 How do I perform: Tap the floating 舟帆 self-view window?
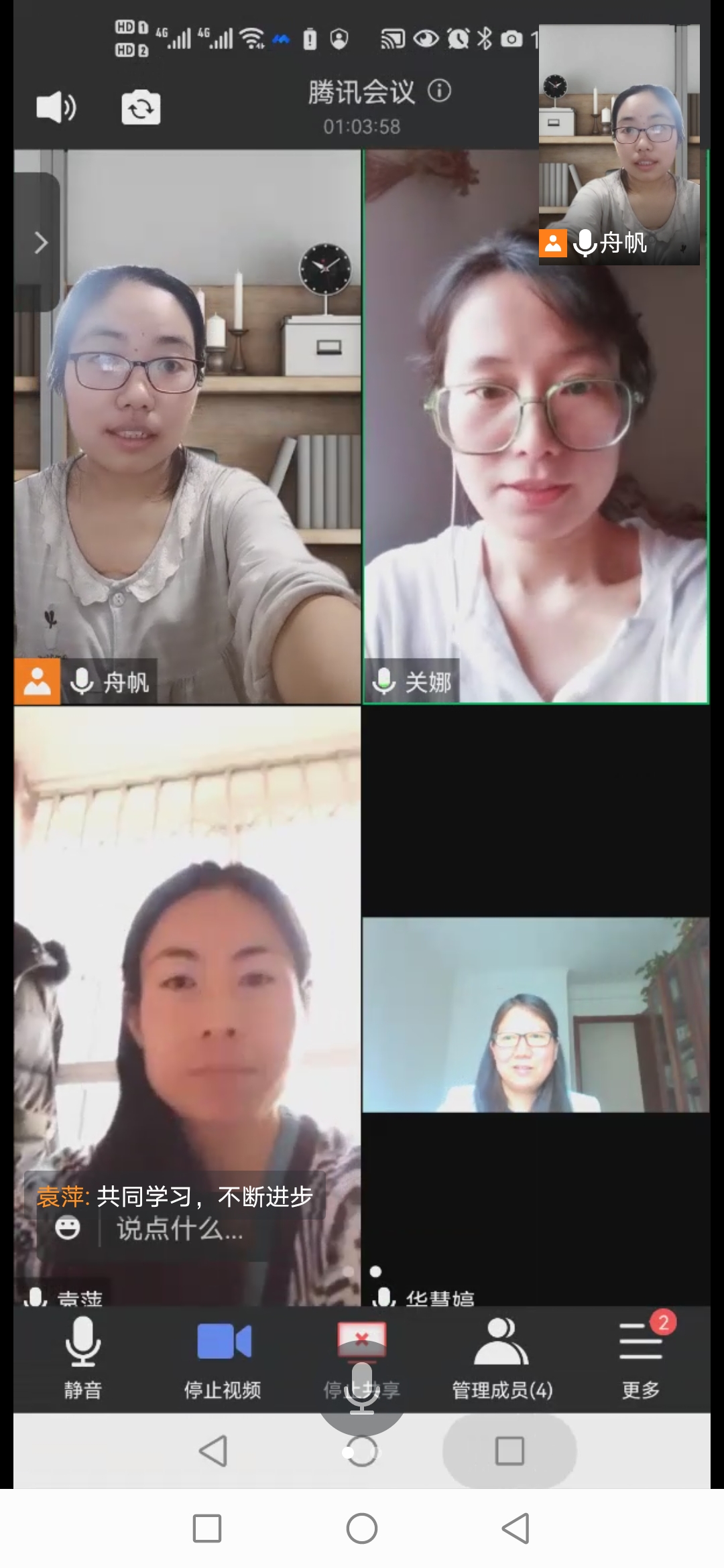click(x=619, y=145)
